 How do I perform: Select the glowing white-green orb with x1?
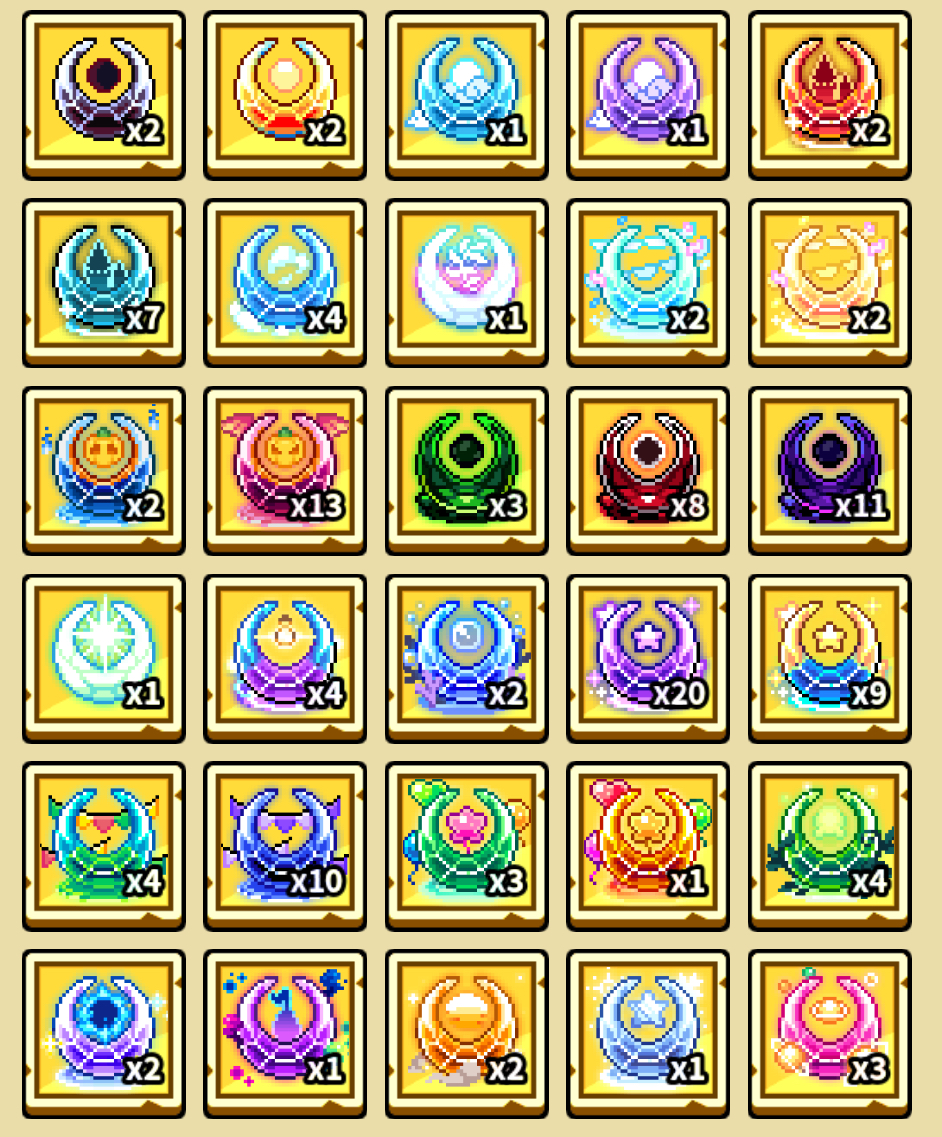104,658
